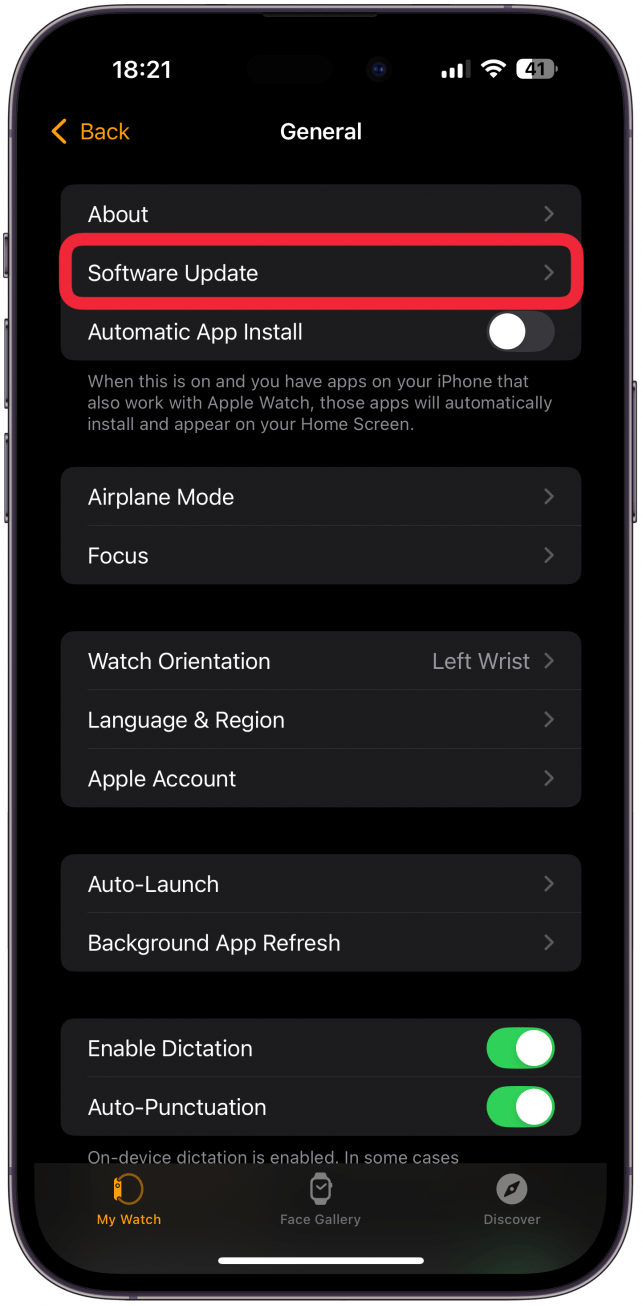Screen dimensions: 642x1305
Task: Turn off Auto-Punctuation
Action: tap(520, 1107)
